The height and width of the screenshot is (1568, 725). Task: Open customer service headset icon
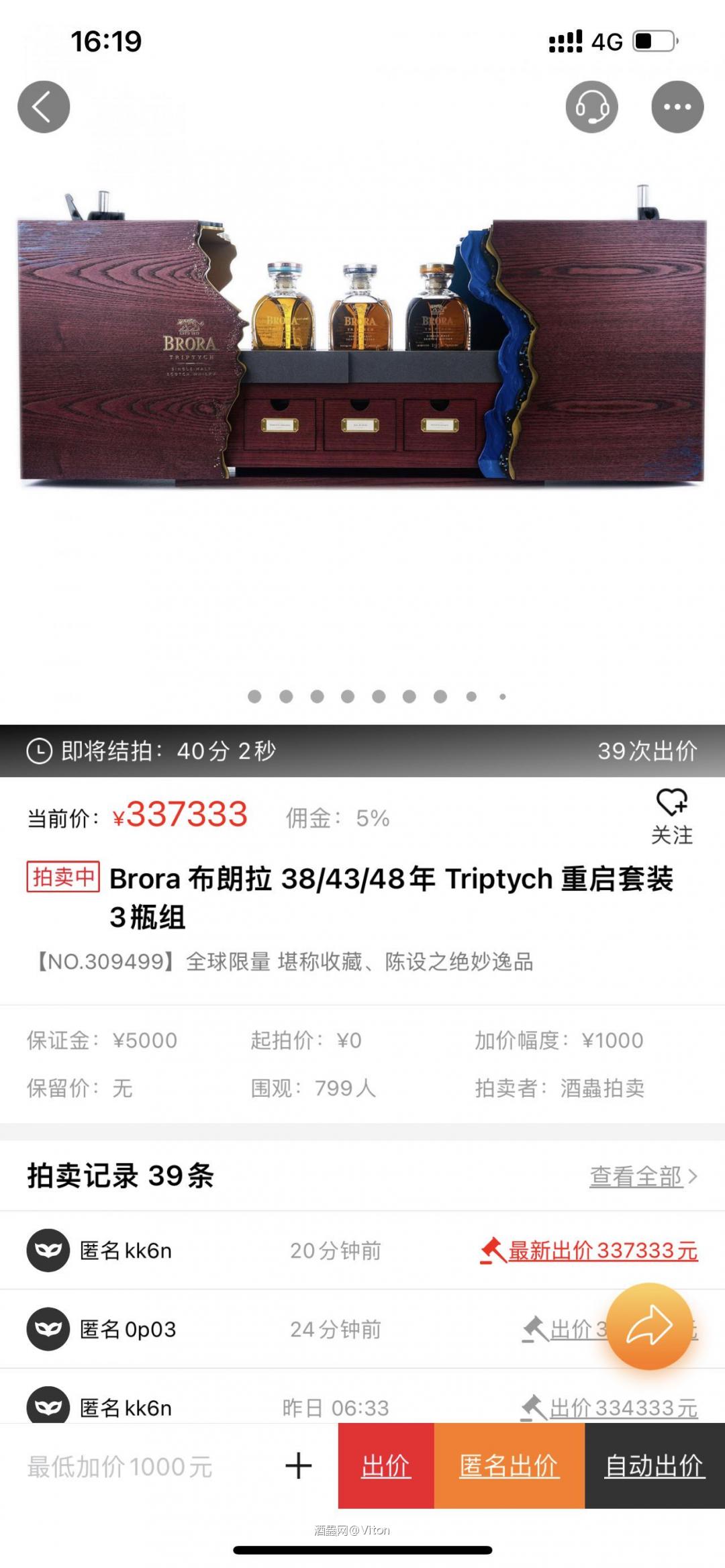pyautogui.click(x=591, y=105)
